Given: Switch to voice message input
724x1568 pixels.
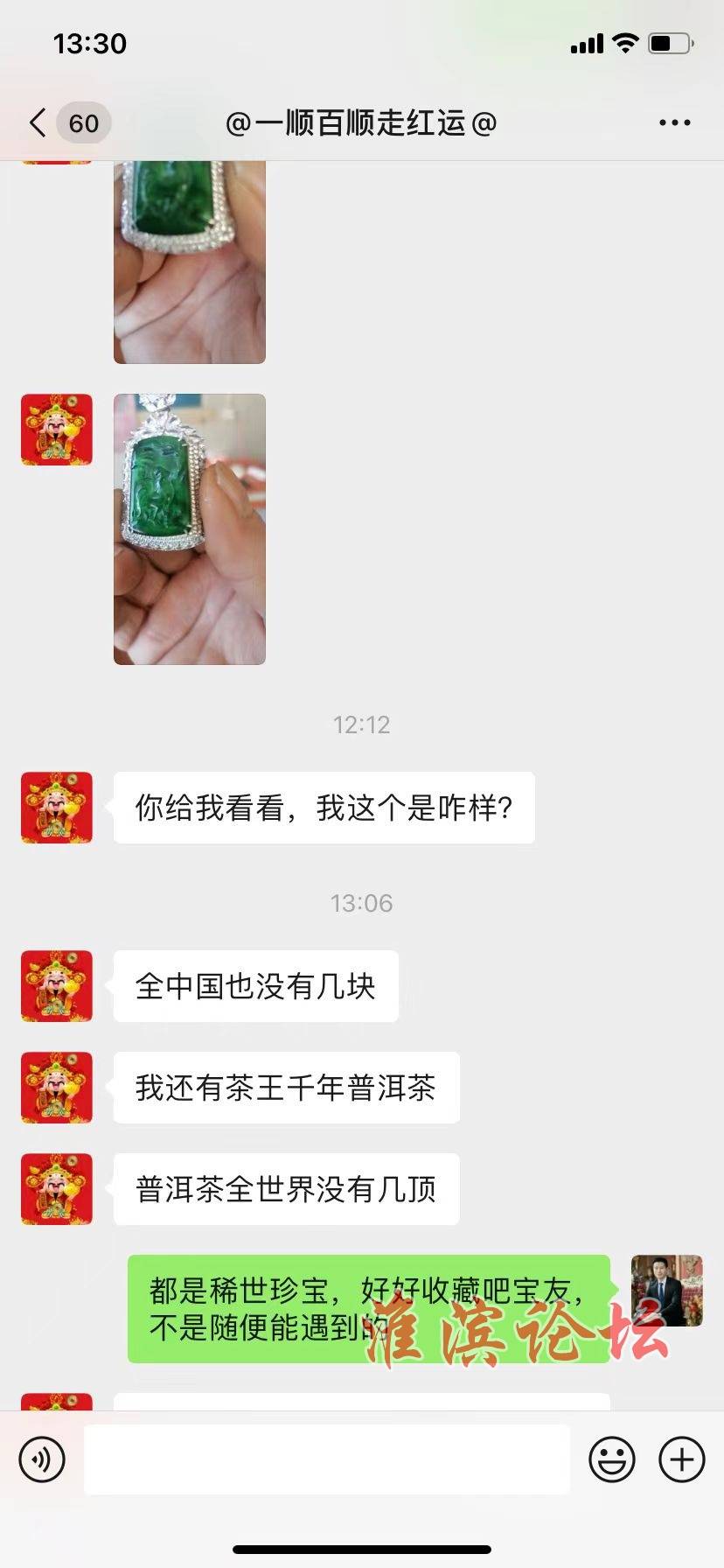Looking at the screenshot, I should click(42, 1459).
